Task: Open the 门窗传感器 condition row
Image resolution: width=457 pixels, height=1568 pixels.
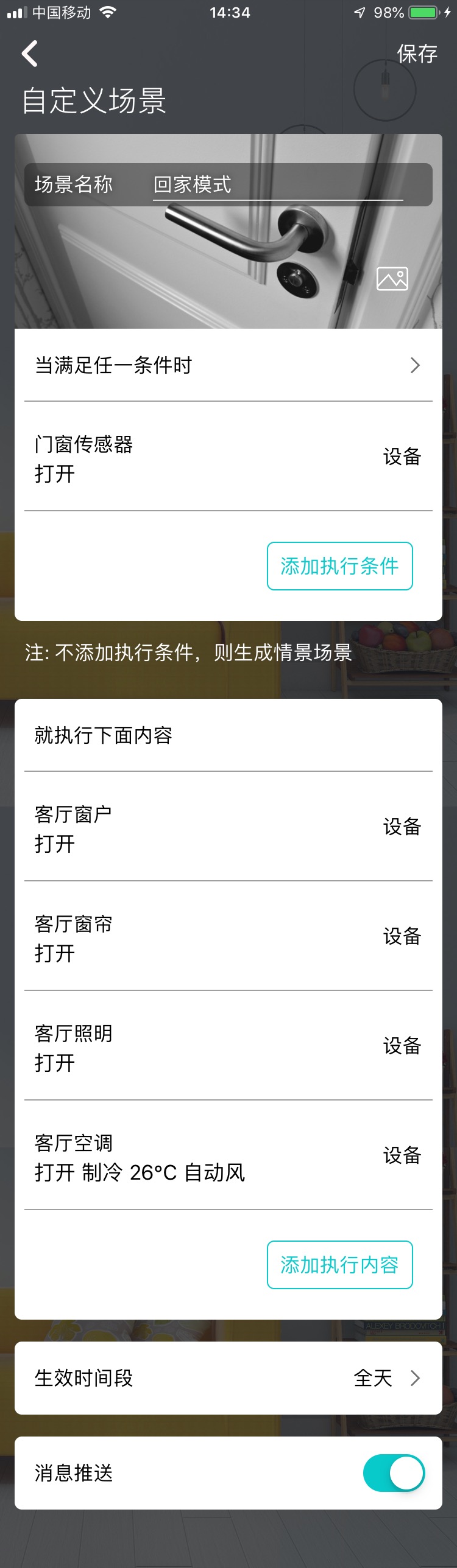Action: 228,457
